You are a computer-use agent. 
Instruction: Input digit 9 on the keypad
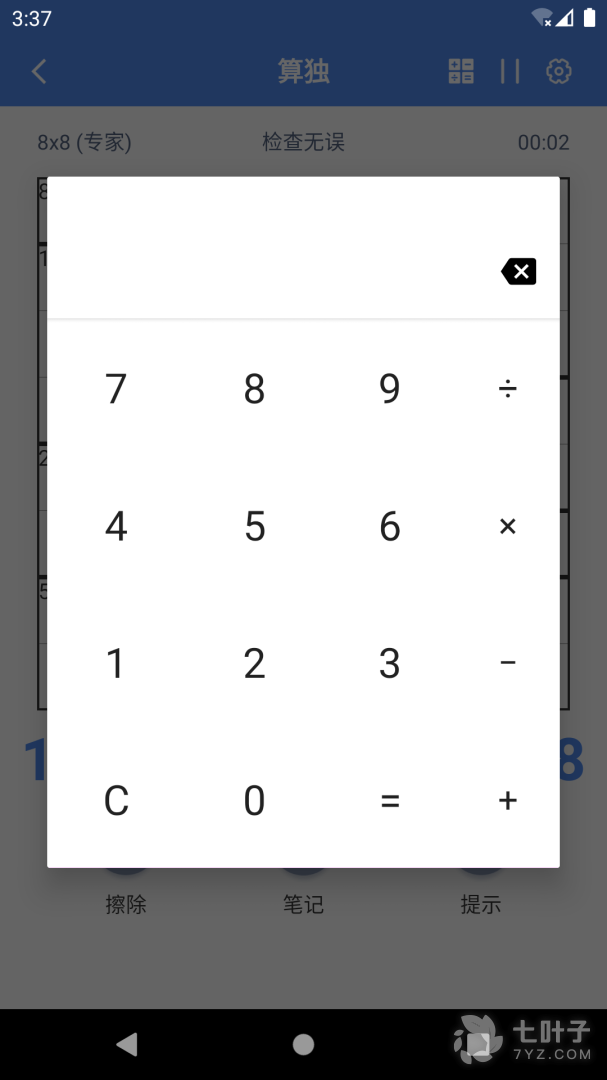(x=390, y=389)
